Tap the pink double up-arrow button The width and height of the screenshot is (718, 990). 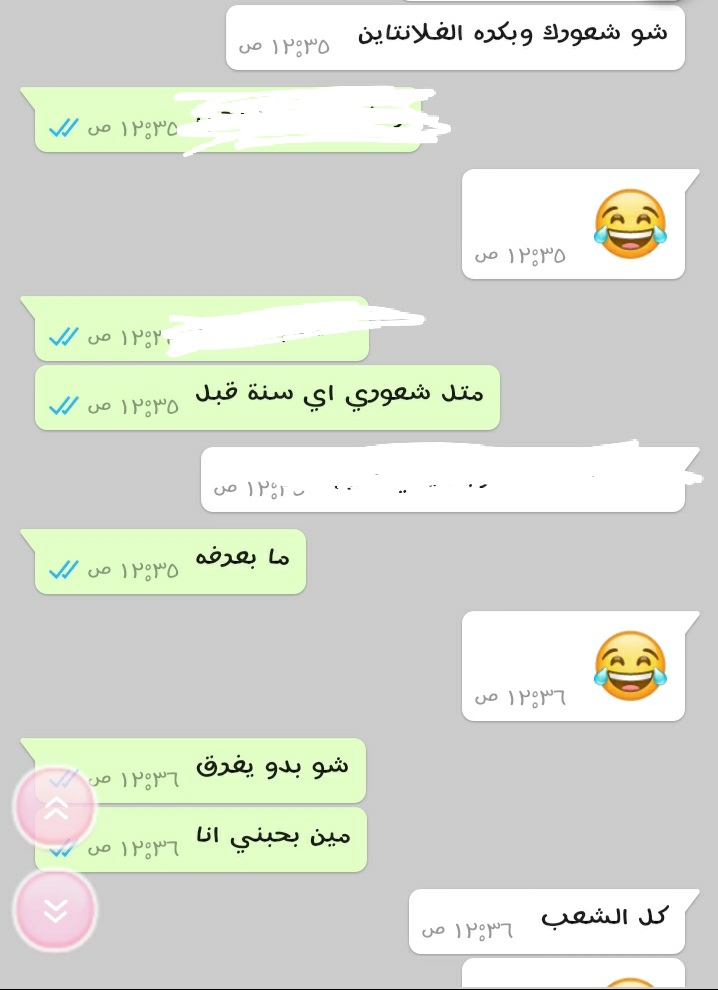[55, 807]
